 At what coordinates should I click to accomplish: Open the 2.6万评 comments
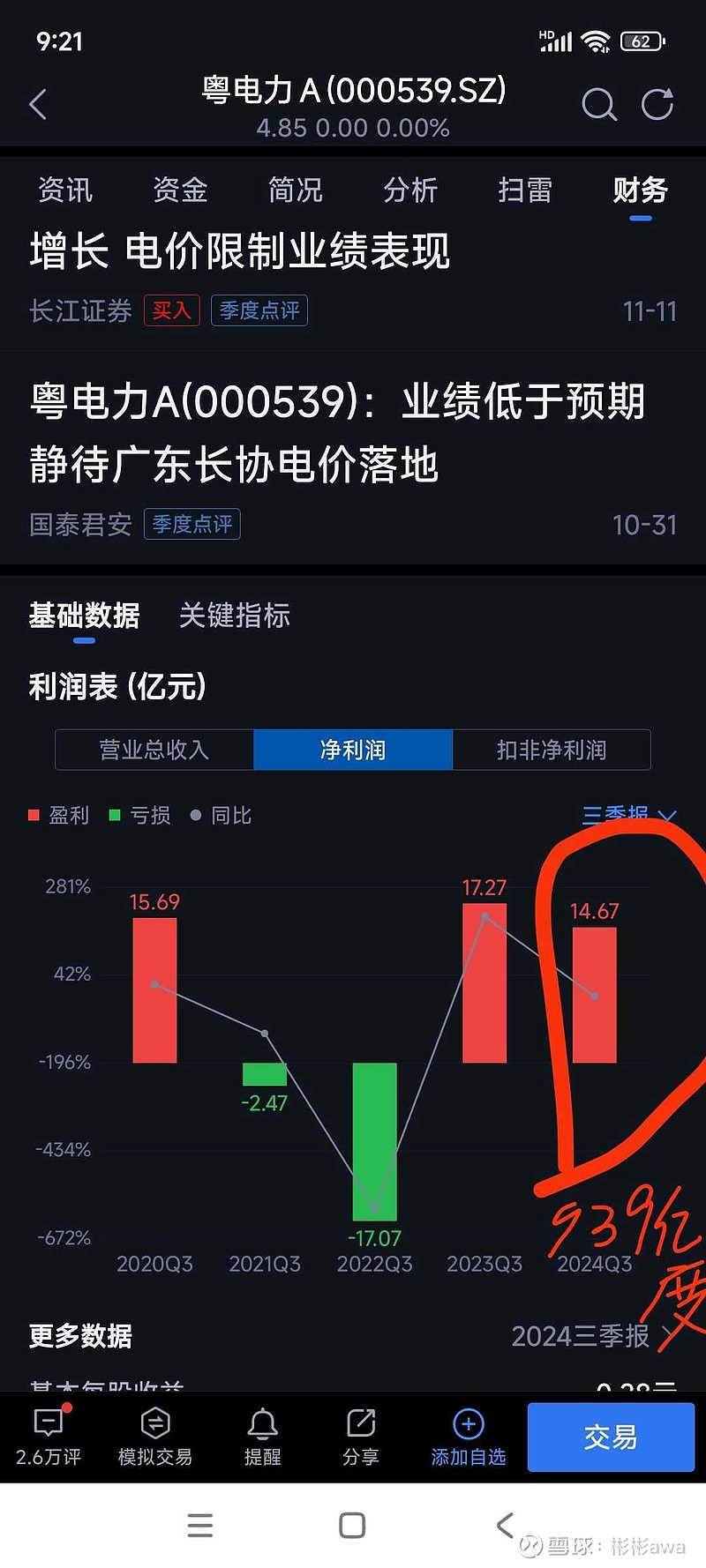pyautogui.click(x=49, y=1437)
